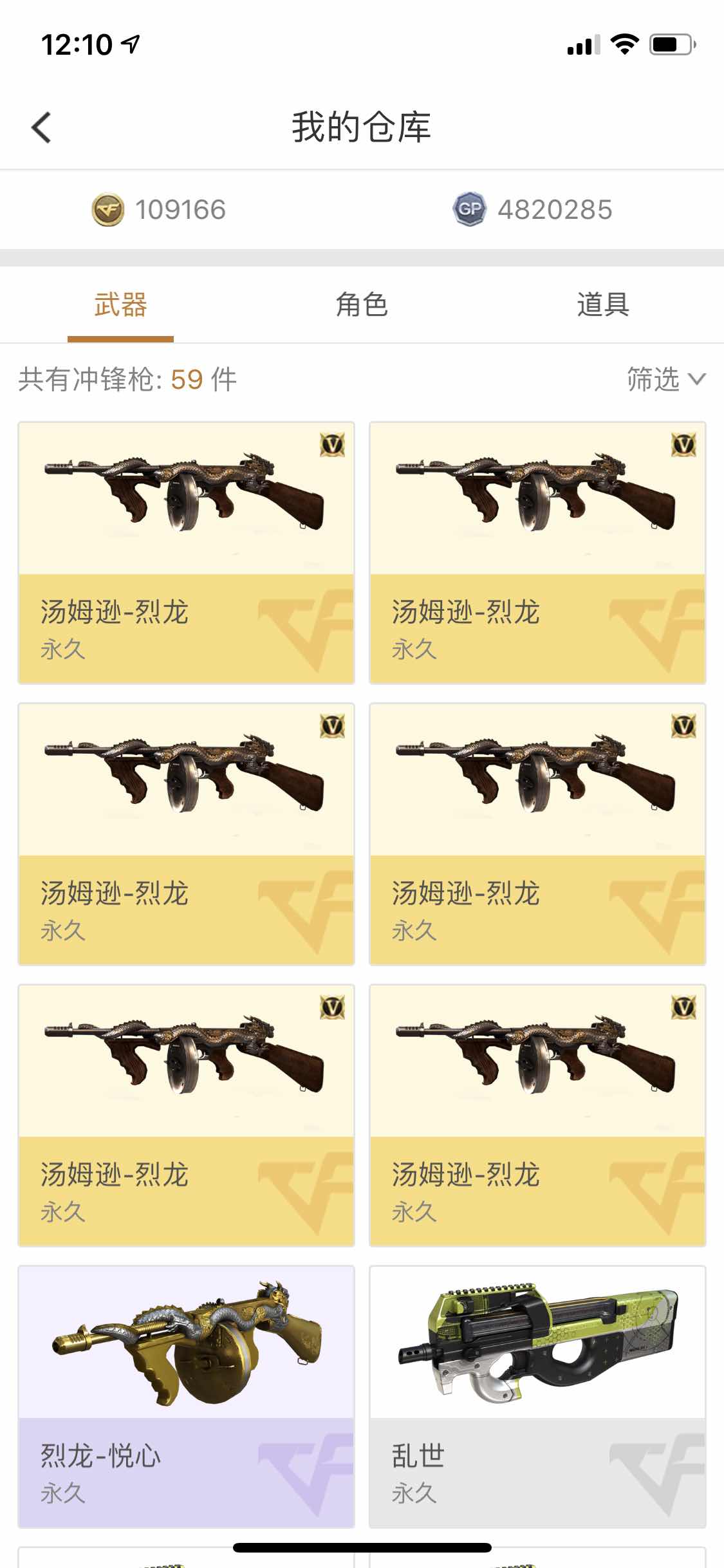Viewport: 724px width, 1568px height.
Task: Open the 烈龙-悦心 weapon card
Action: 186,1395
